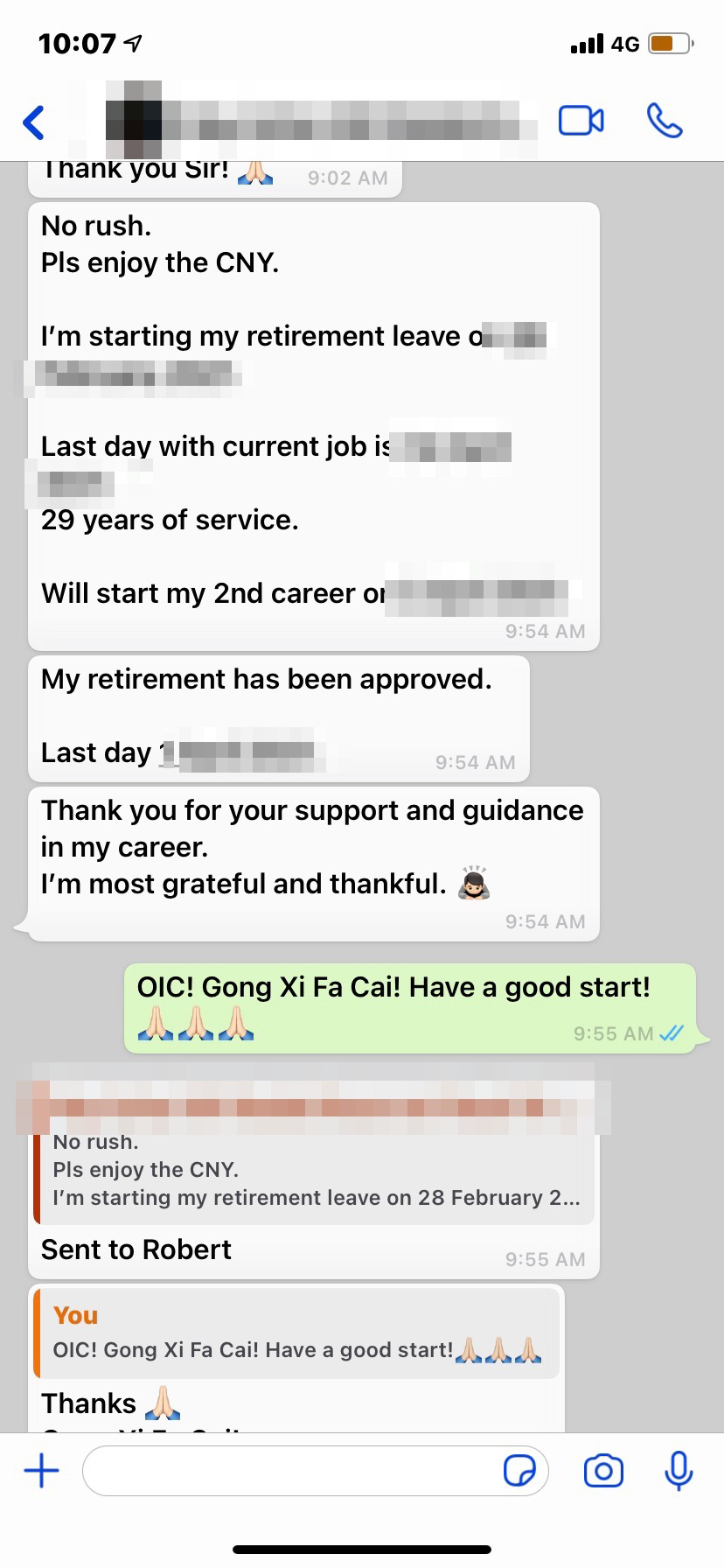The height and width of the screenshot is (1568, 724).
Task: Focus the message input field
Action: point(289,1471)
